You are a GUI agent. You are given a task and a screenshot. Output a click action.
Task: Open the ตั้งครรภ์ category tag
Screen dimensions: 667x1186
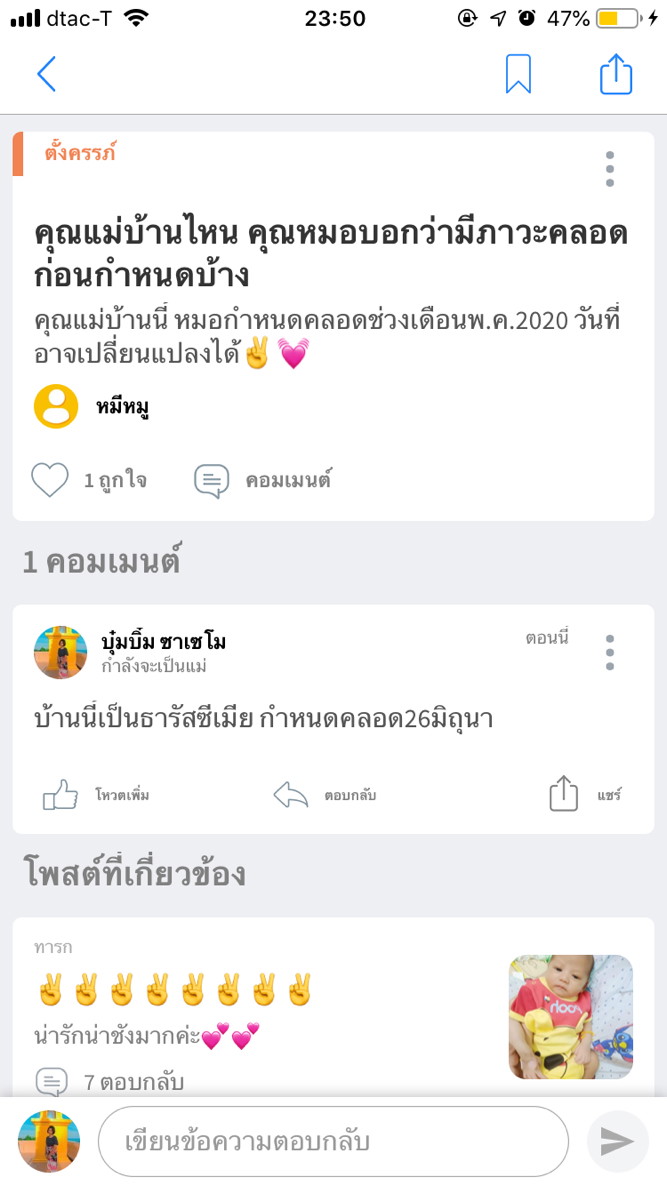tap(80, 154)
